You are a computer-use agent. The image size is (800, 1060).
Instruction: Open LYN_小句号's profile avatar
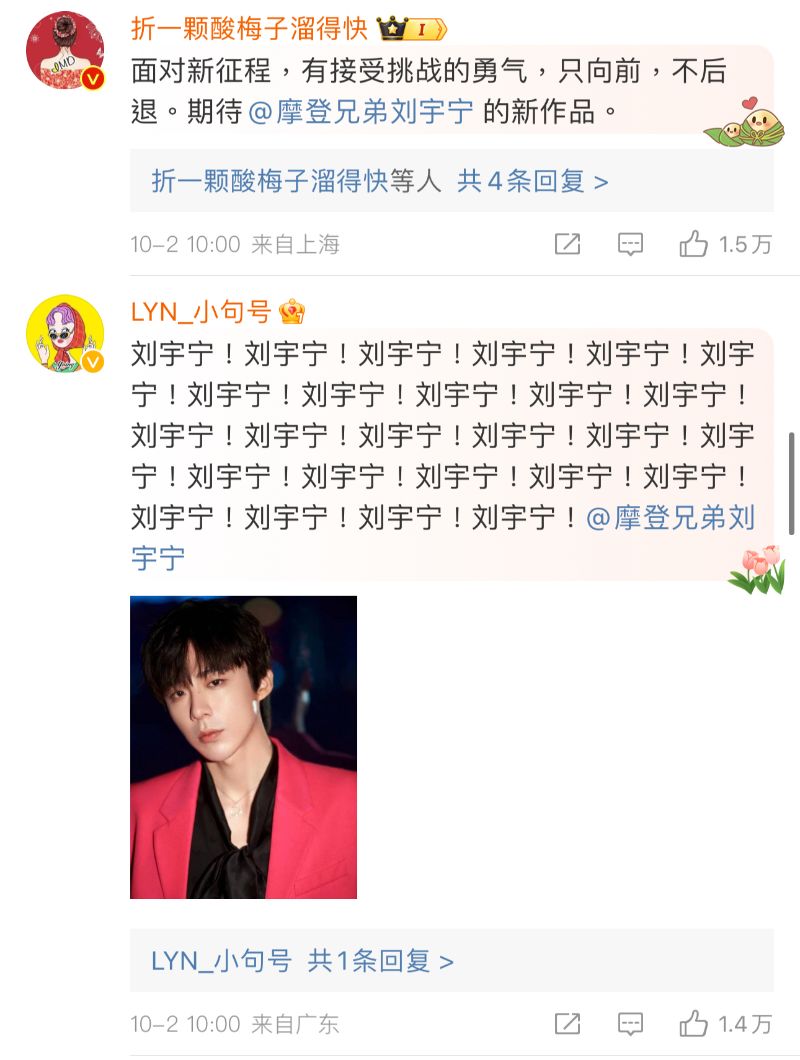point(64,334)
